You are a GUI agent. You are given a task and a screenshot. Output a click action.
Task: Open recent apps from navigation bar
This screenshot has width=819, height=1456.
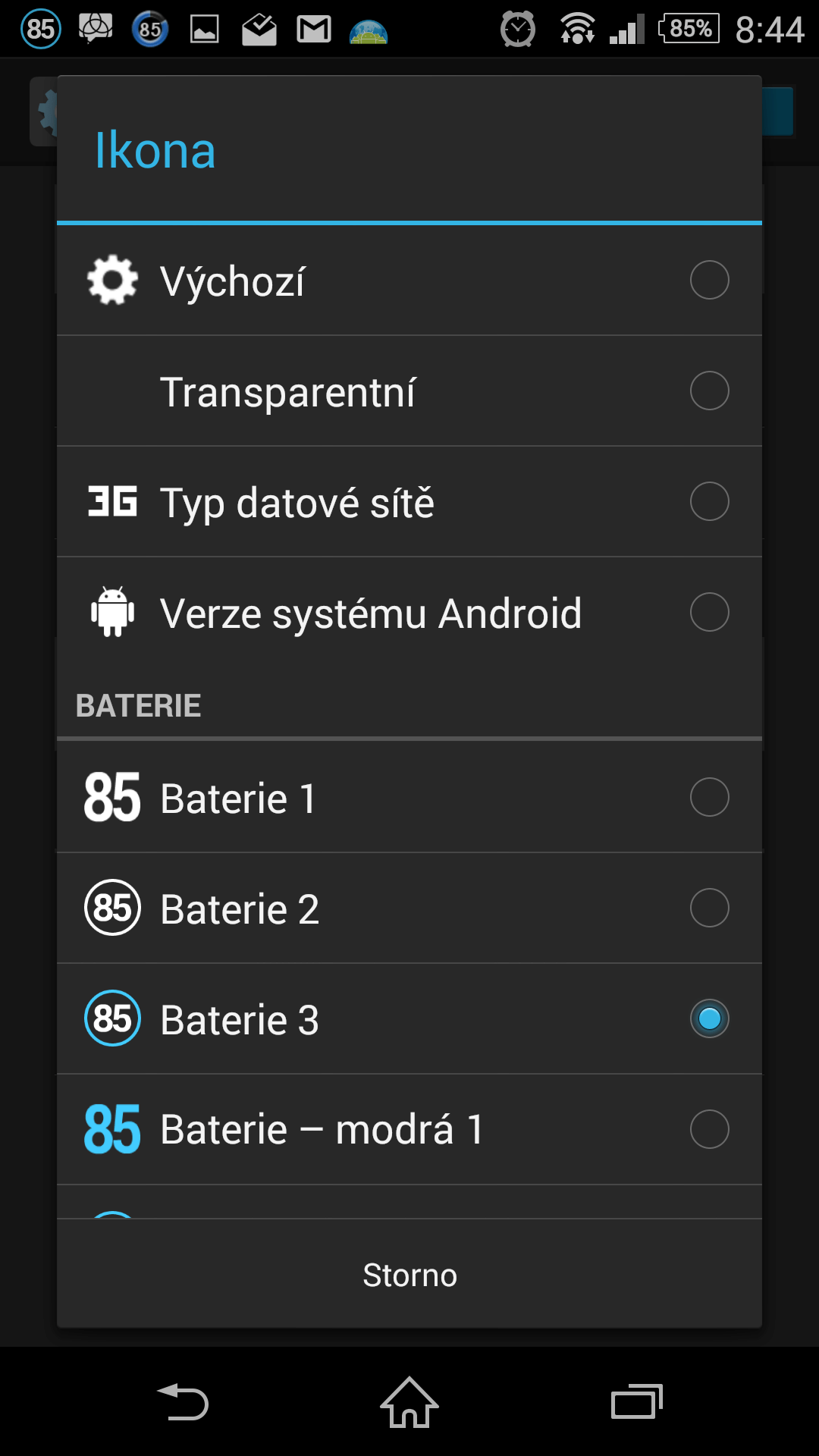click(x=637, y=1401)
